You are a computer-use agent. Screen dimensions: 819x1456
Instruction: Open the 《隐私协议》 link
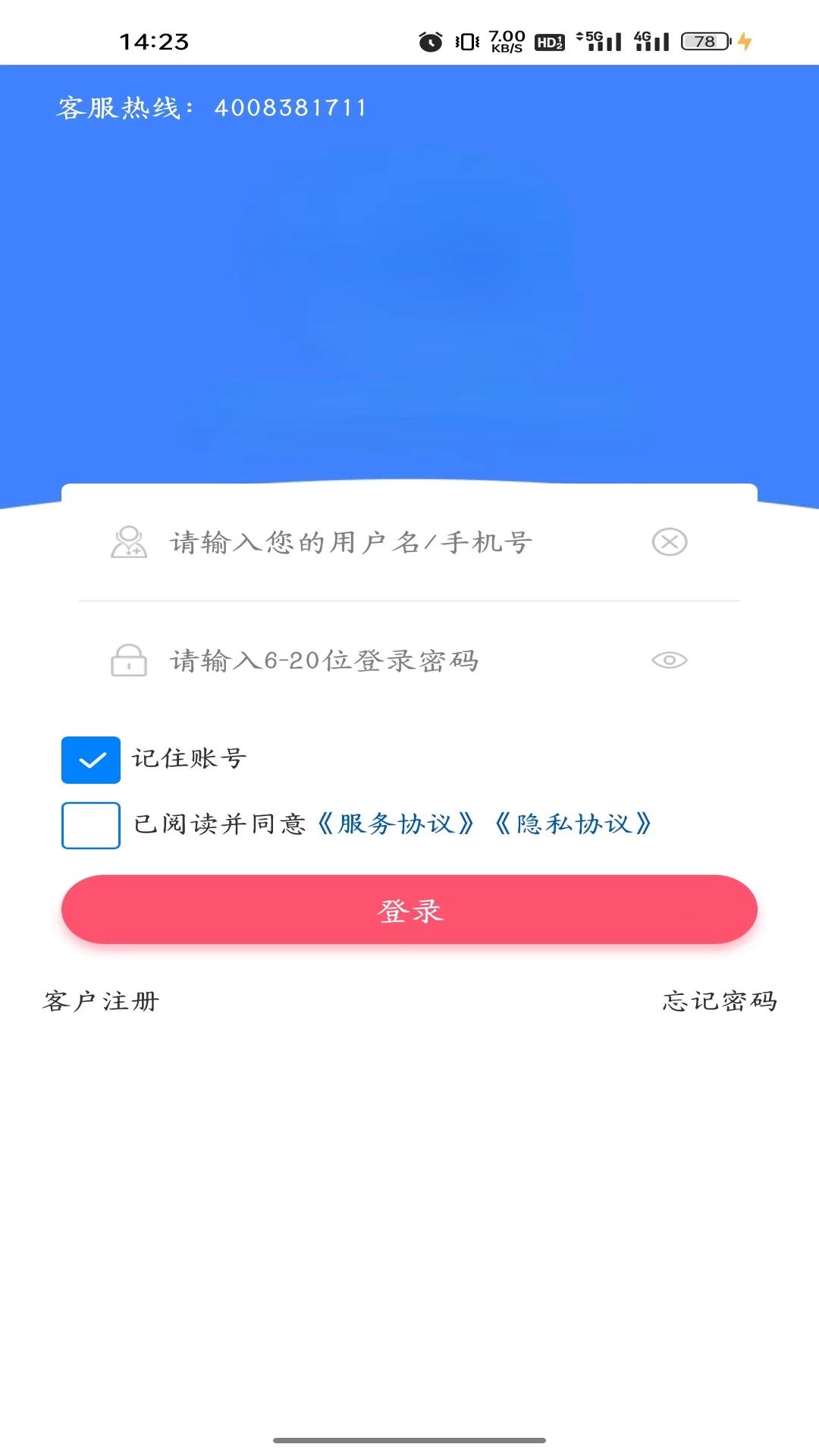[573, 824]
